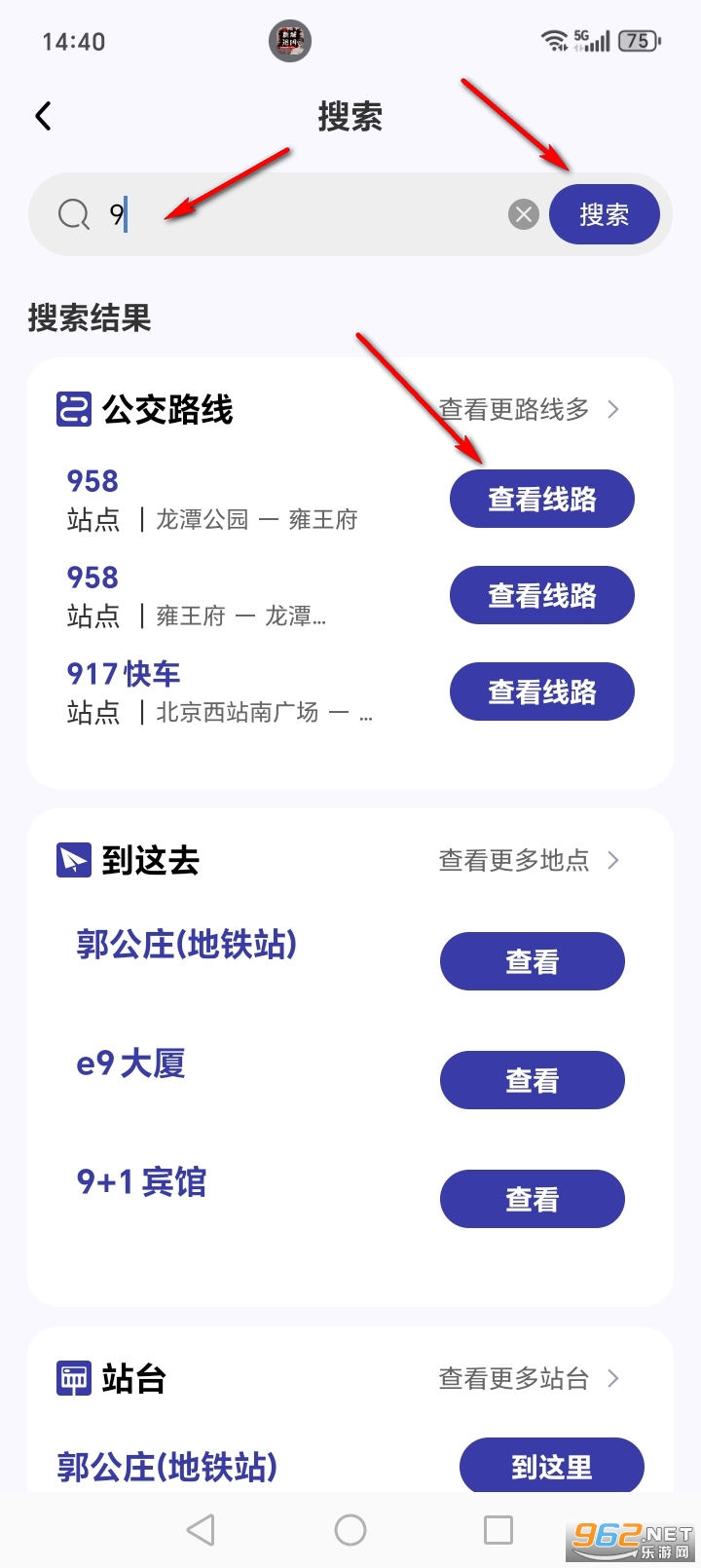Tap the Android back triangle in navigation bar
This screenshot has width=701, height=1568.
[201, 1529]
